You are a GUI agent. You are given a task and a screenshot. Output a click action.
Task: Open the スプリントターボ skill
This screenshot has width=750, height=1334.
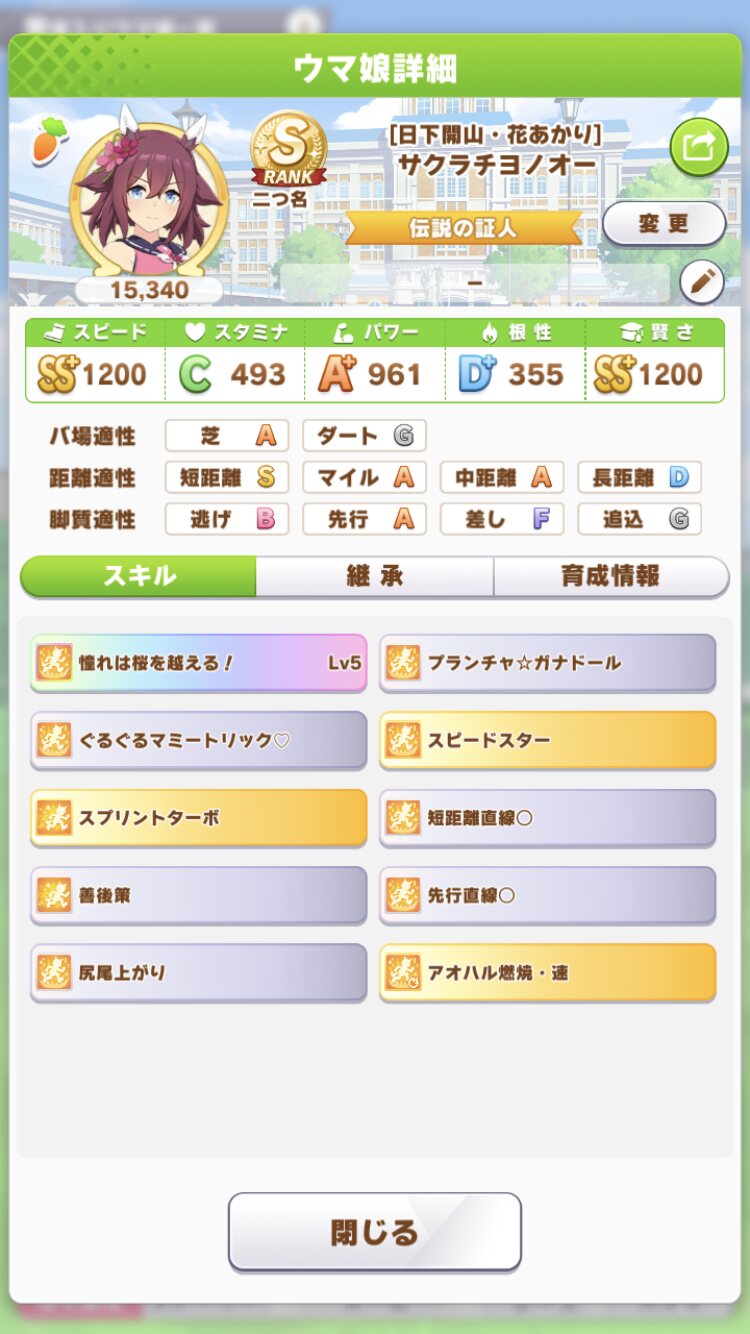[198, 817]
